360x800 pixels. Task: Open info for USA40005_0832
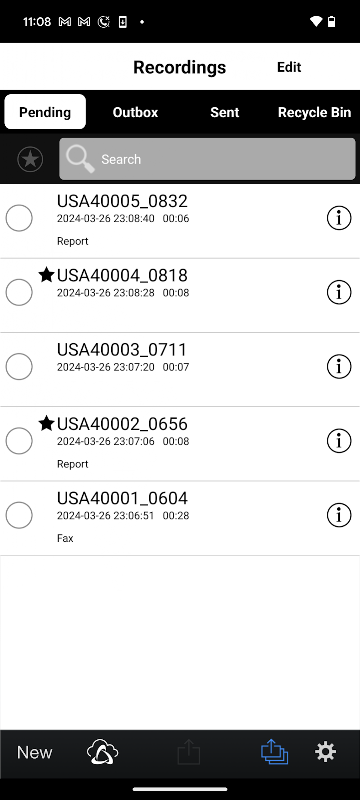tap(339, 218)
